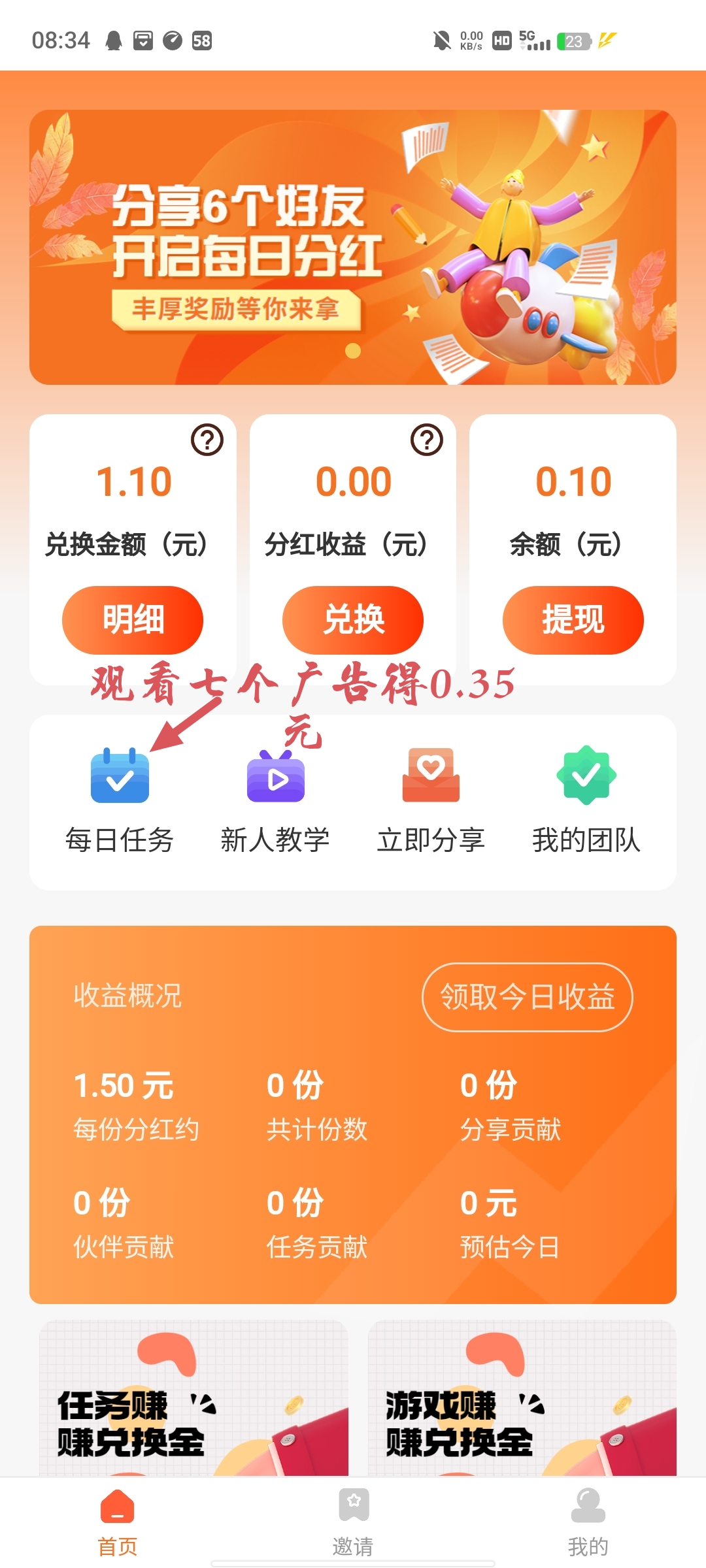Screen dimensions: 706x1568
Task: Tap the 明细 details button
Action: (x=131, y=620)
